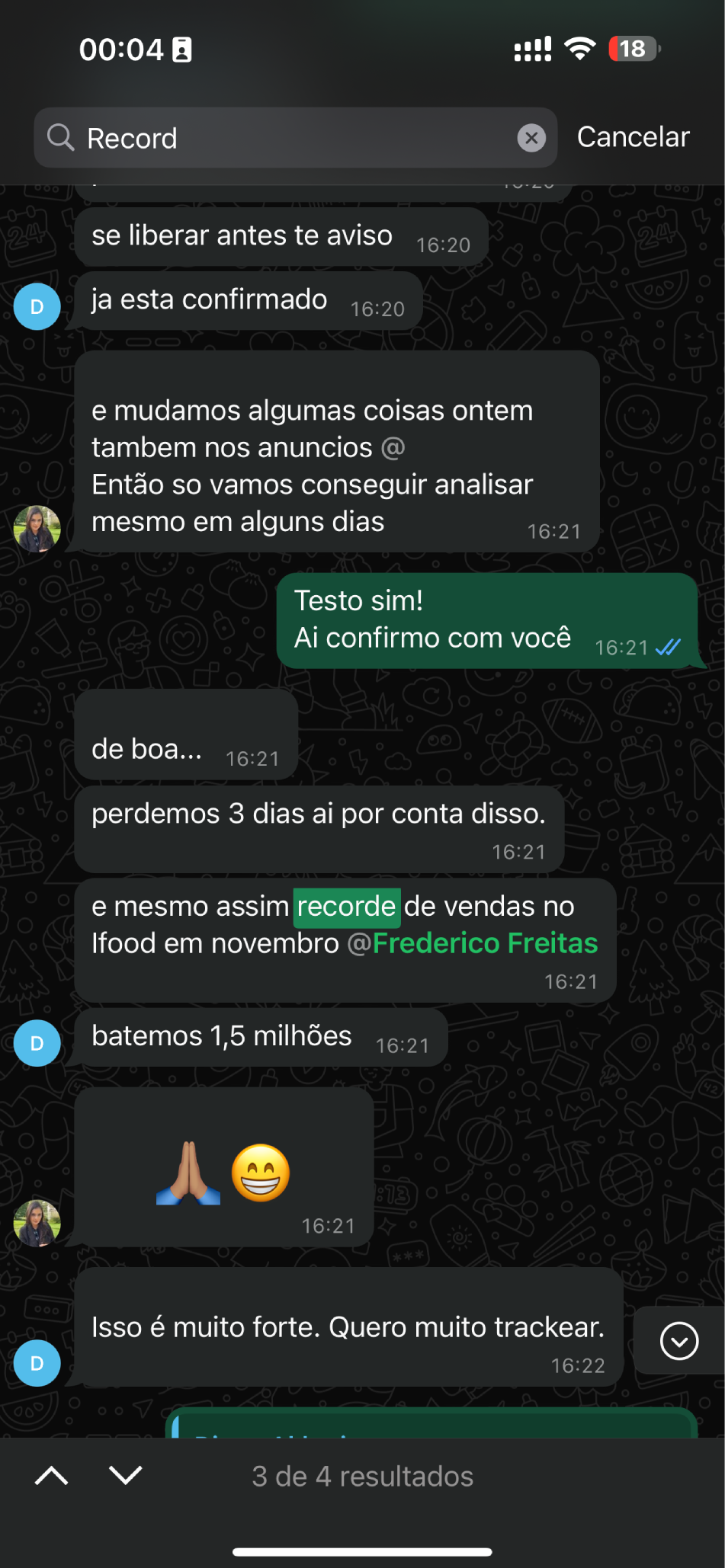Open D's avatar beside "ja esta confirmado"

[x=37, y=306]
